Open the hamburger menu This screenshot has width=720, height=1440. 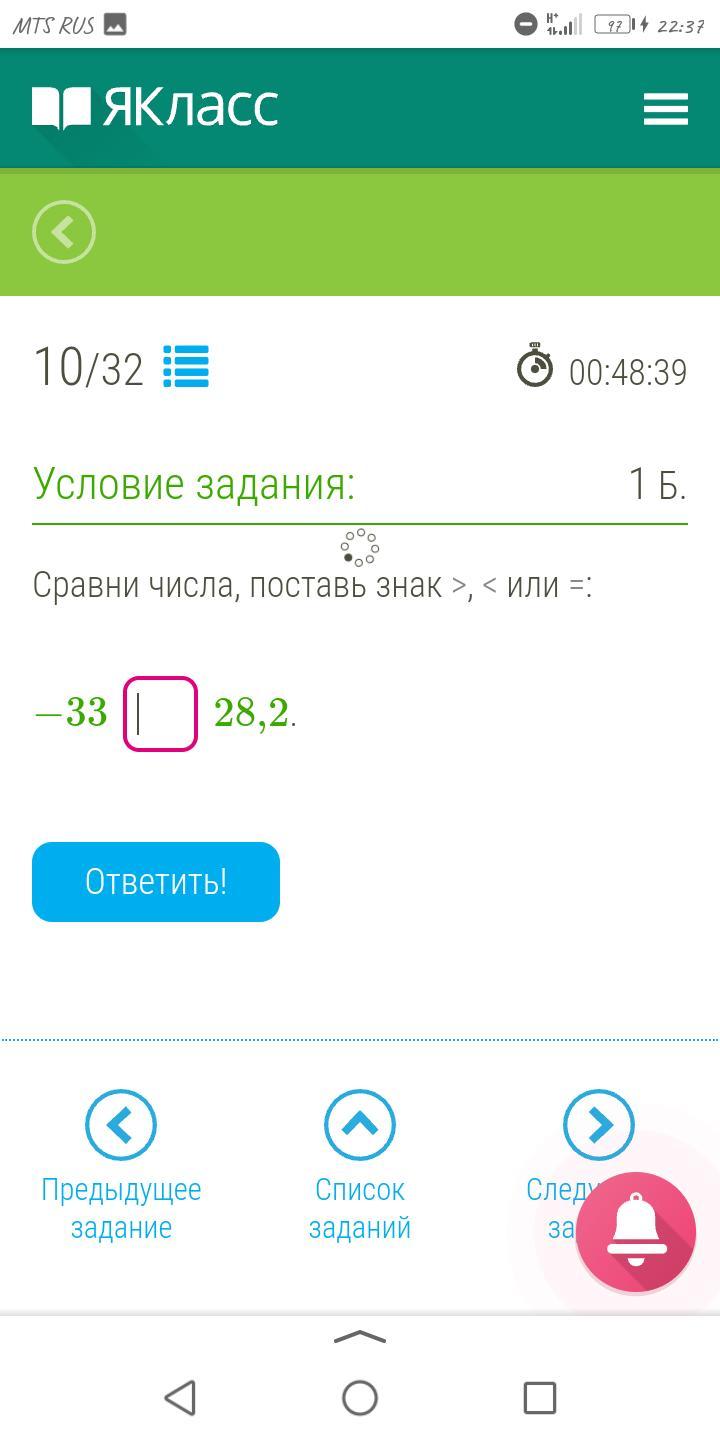click(x=665, y=108)
